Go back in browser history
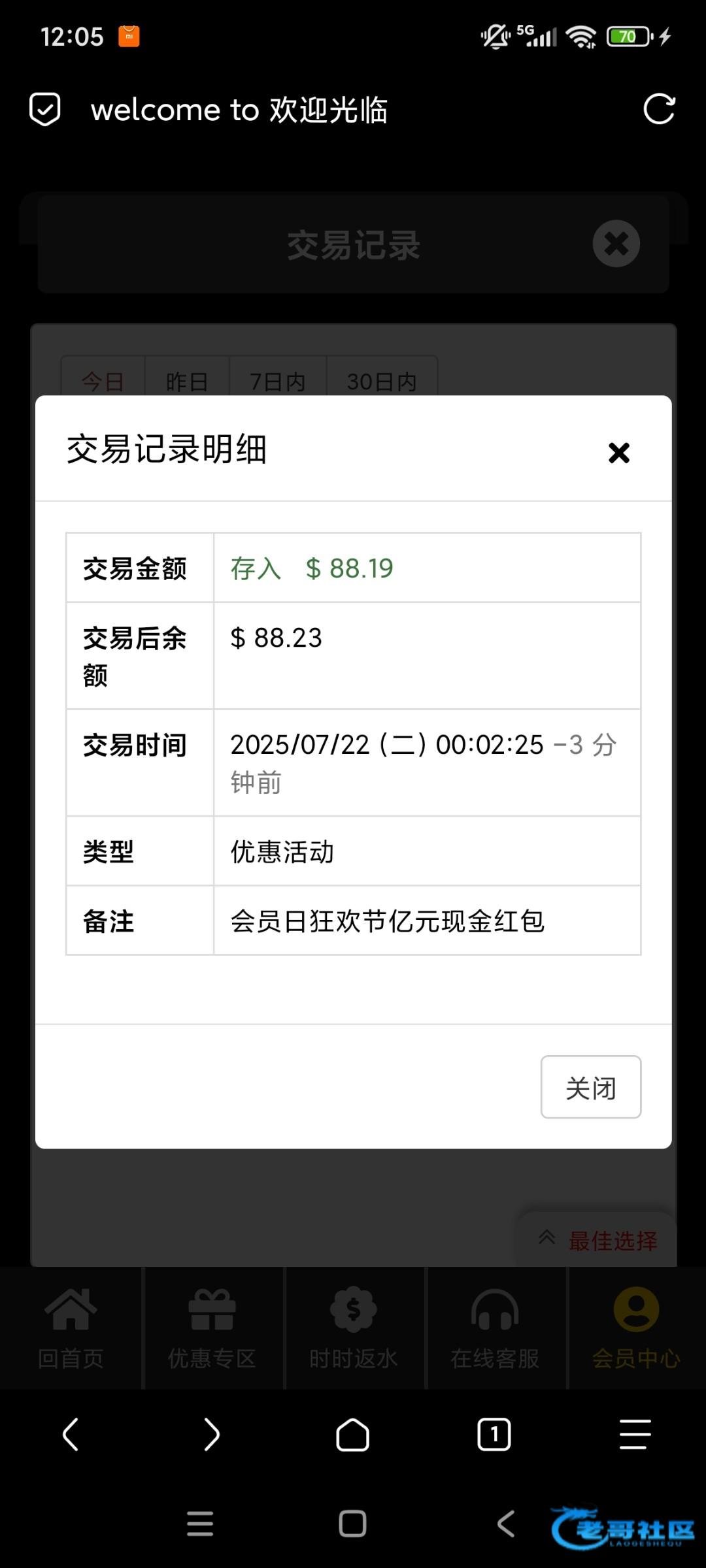Image resolution: width=706 pixels, height=1568 pixels. pos(71,1435)
